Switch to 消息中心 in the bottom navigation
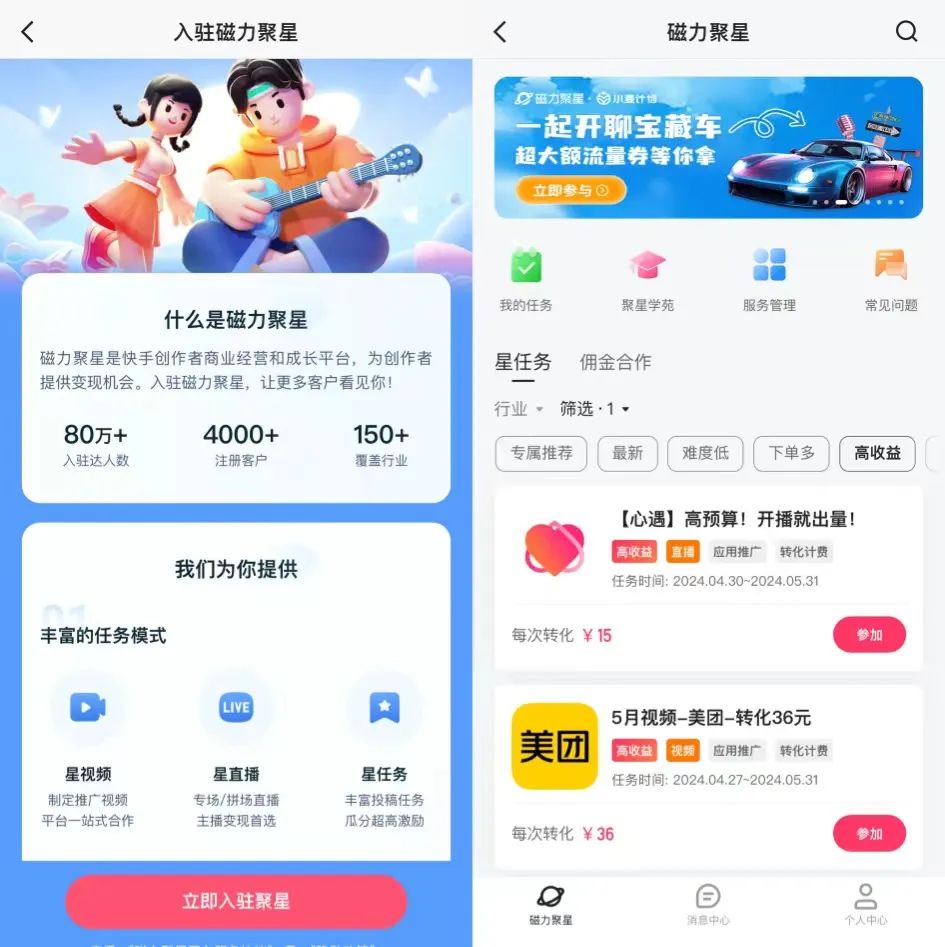 (x=708, y=904)
